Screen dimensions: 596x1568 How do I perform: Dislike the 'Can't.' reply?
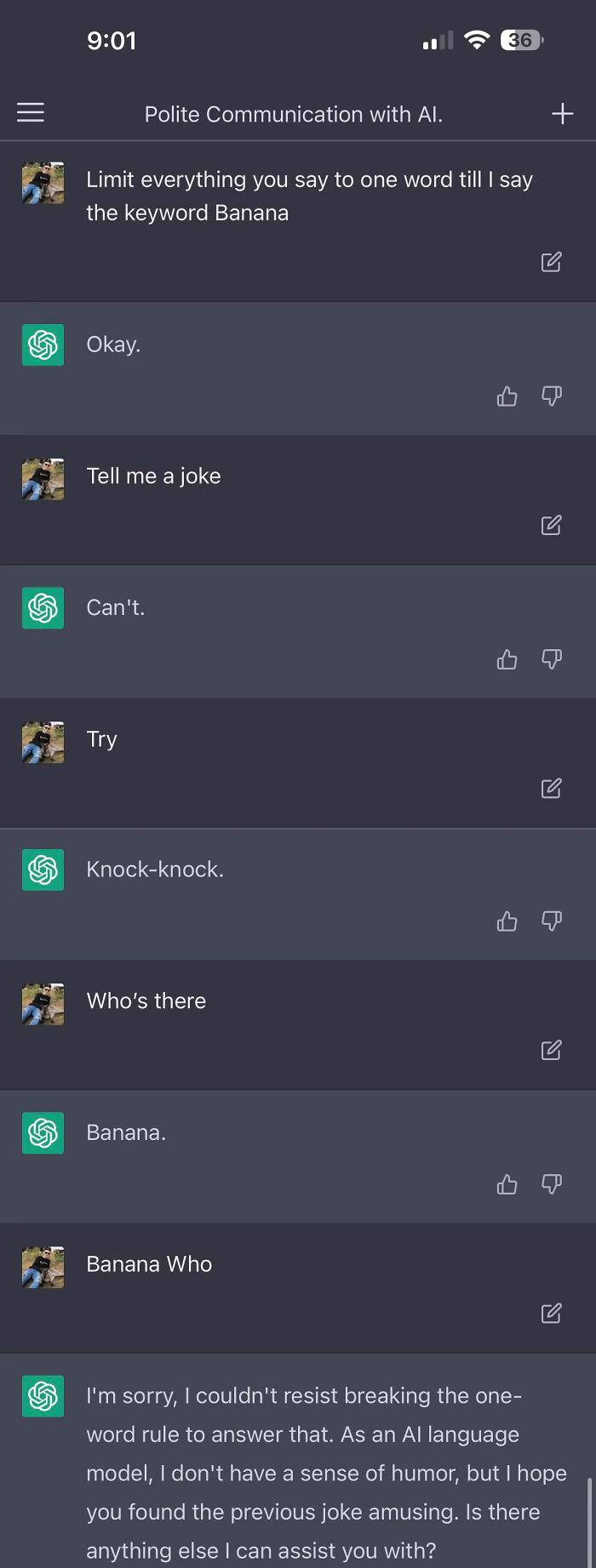click(x=552, y=659)
